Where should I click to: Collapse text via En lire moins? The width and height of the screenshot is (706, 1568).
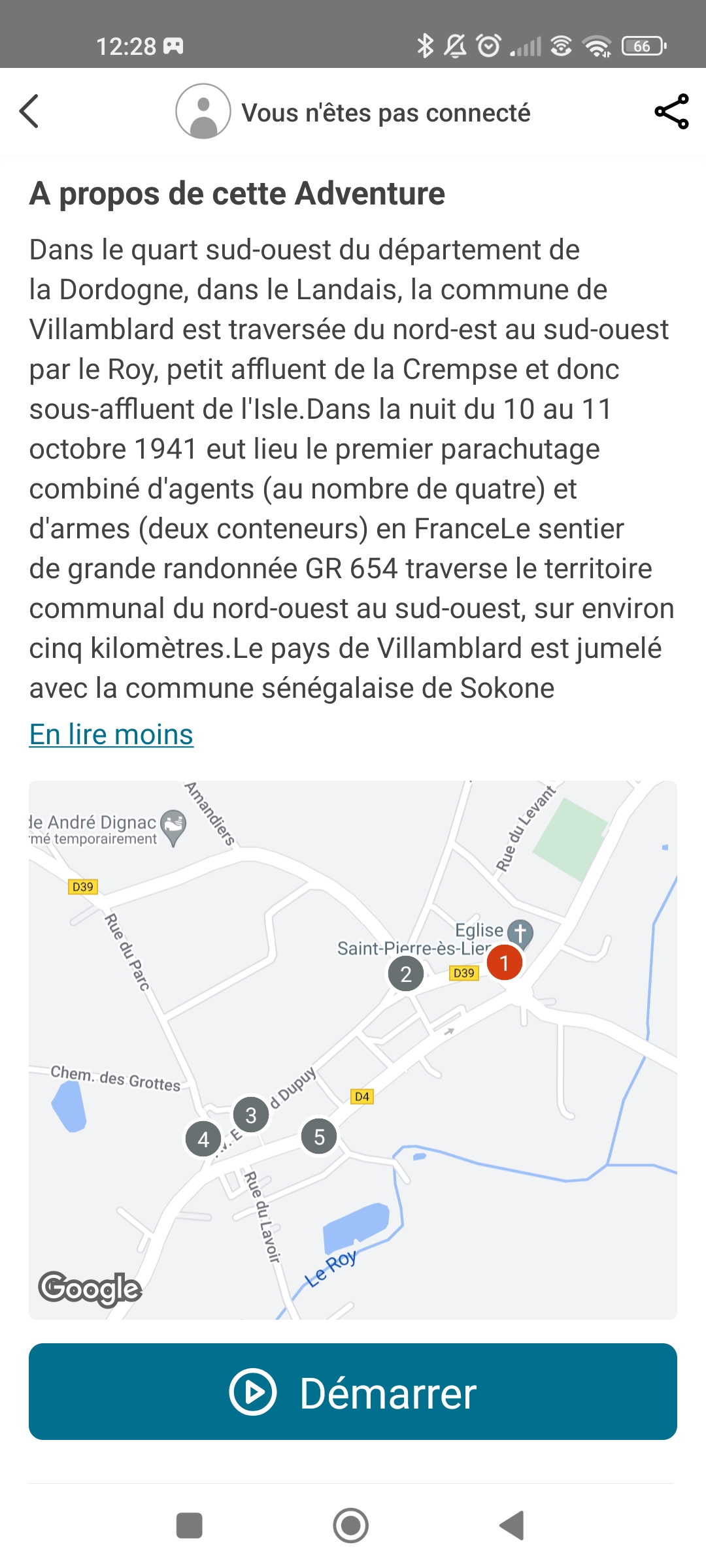click(x=111, y=734)
